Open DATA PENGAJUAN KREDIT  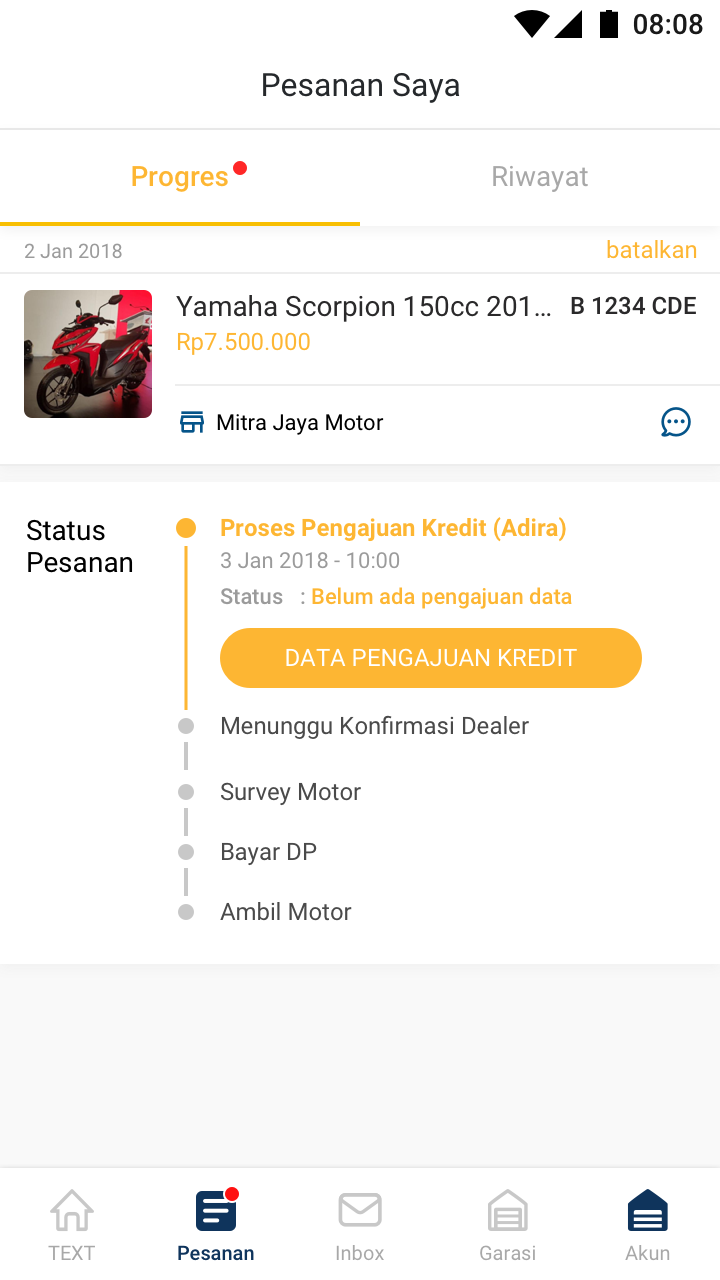tap(430, 658)
